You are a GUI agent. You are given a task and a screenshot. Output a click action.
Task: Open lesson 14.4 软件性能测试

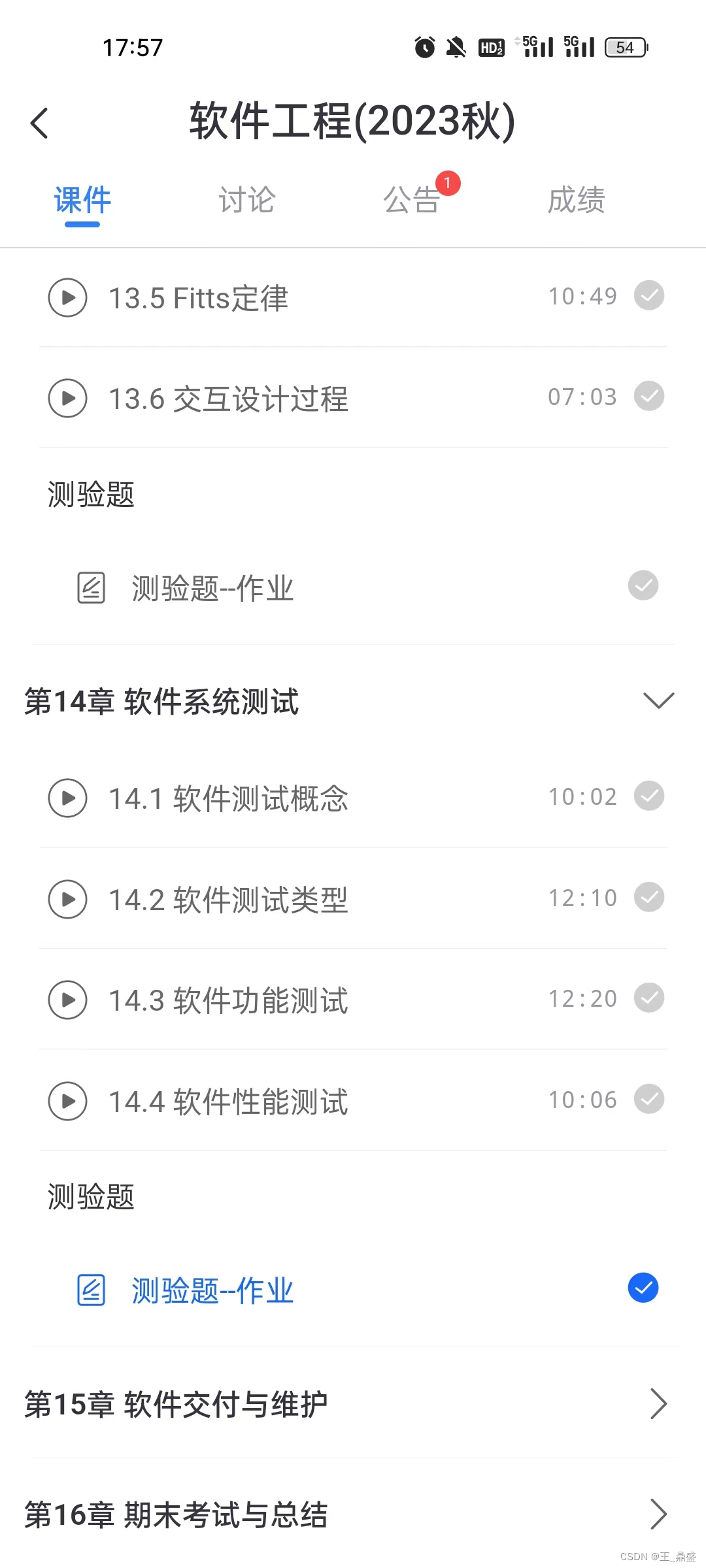(228, 1102)
